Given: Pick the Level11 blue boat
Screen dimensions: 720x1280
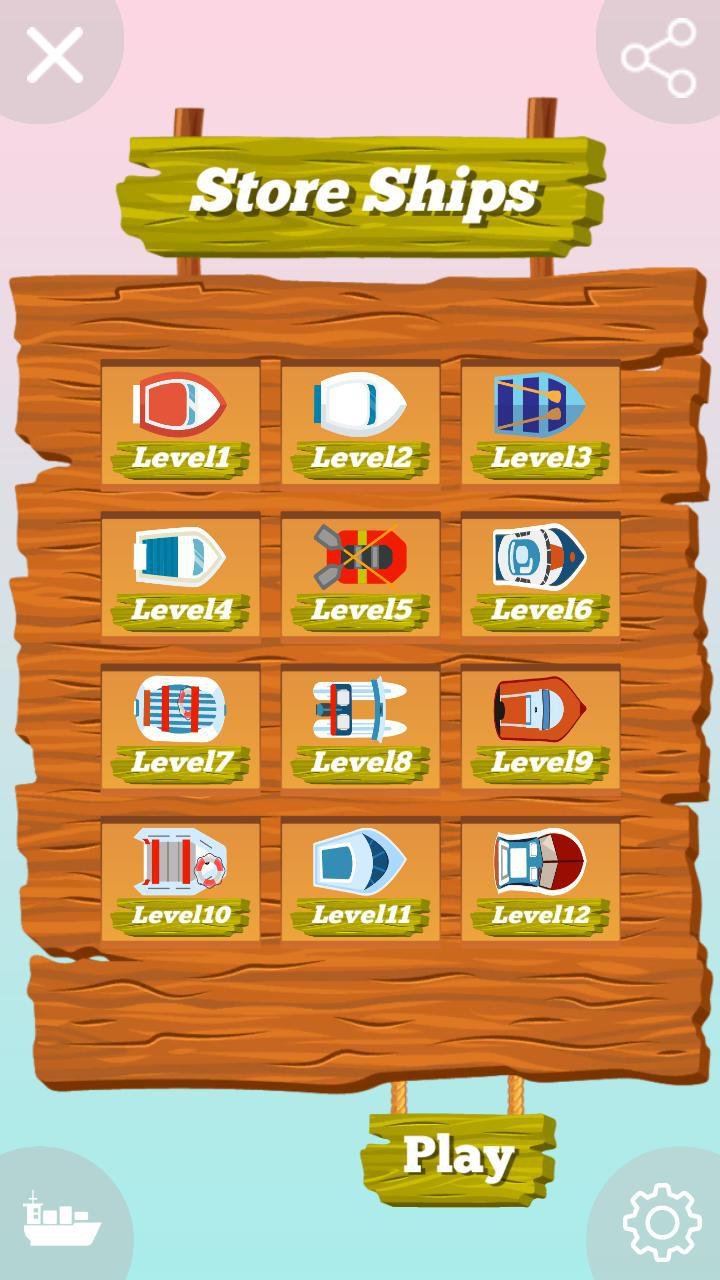Looking at the screenshot, I should (361, 880).
